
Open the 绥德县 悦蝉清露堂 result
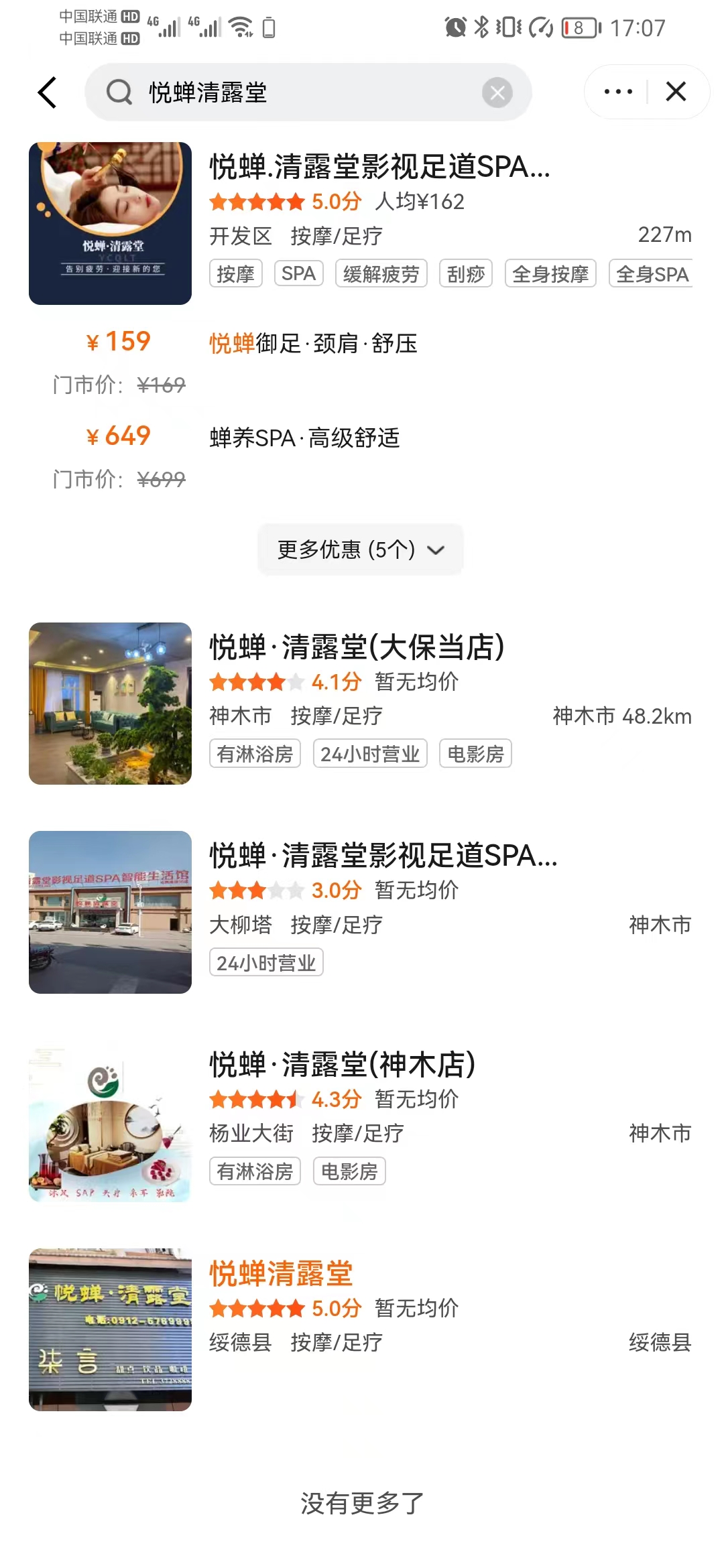[x=282, y=1273]
